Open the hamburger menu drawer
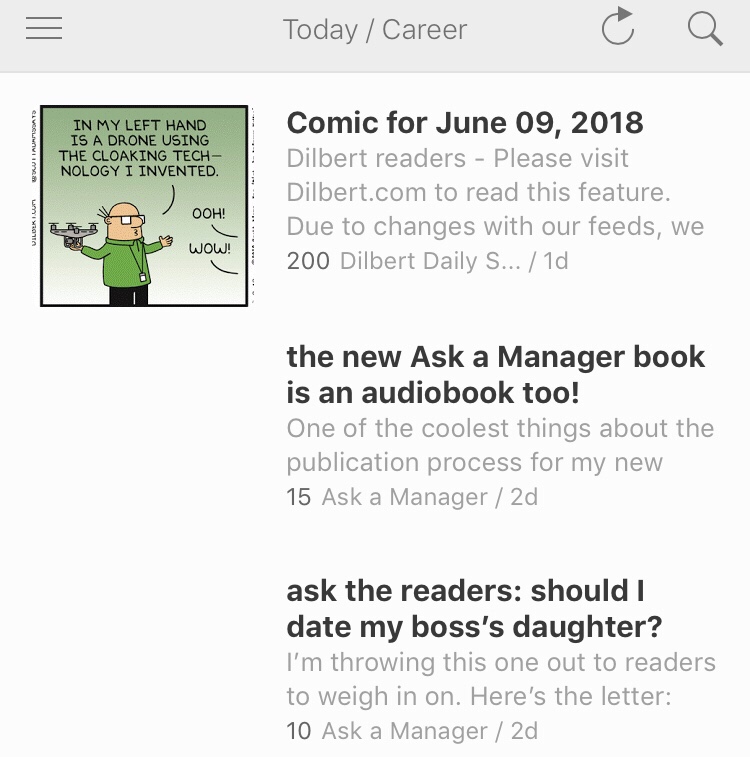The height and width of the screenshot is (757, 750). tap(44, 30)
